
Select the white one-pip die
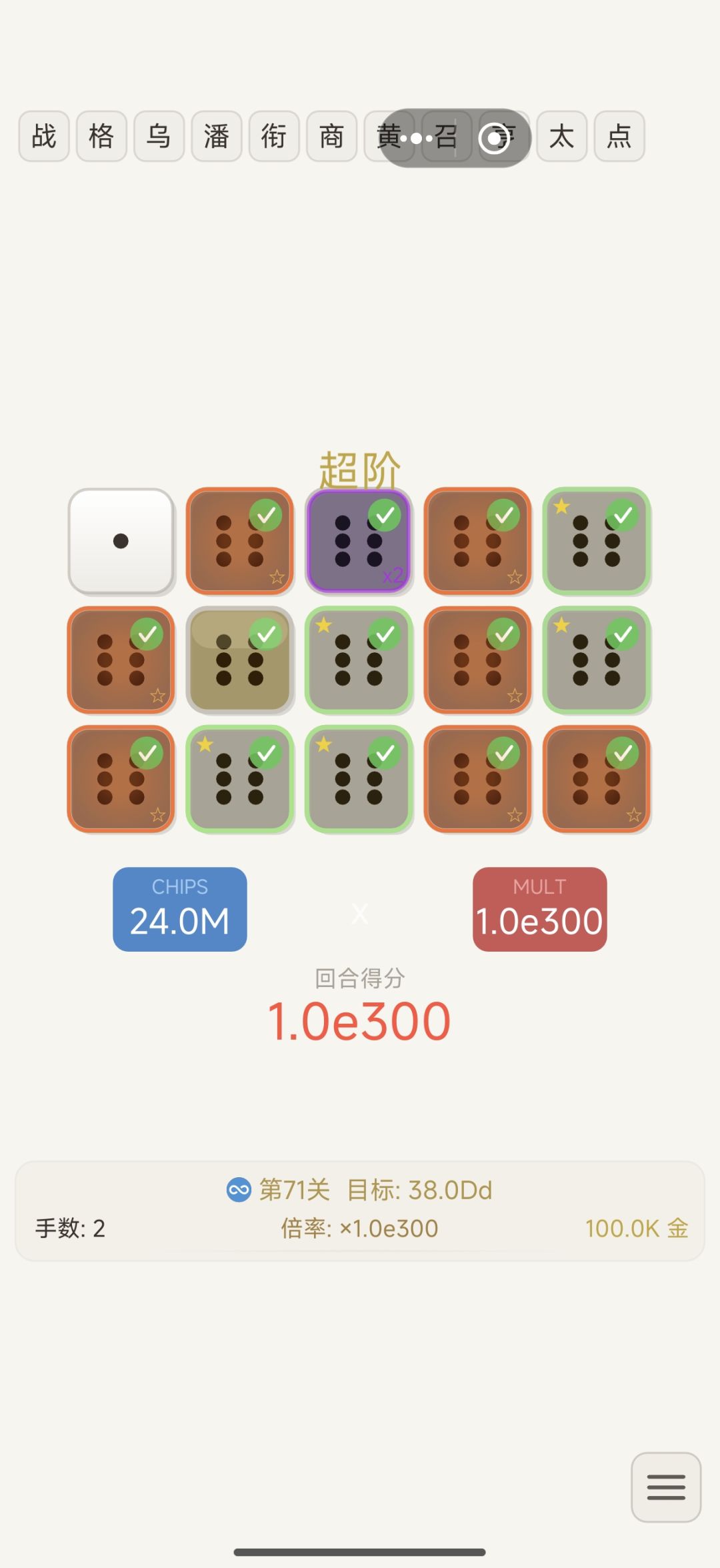[121, 541]
